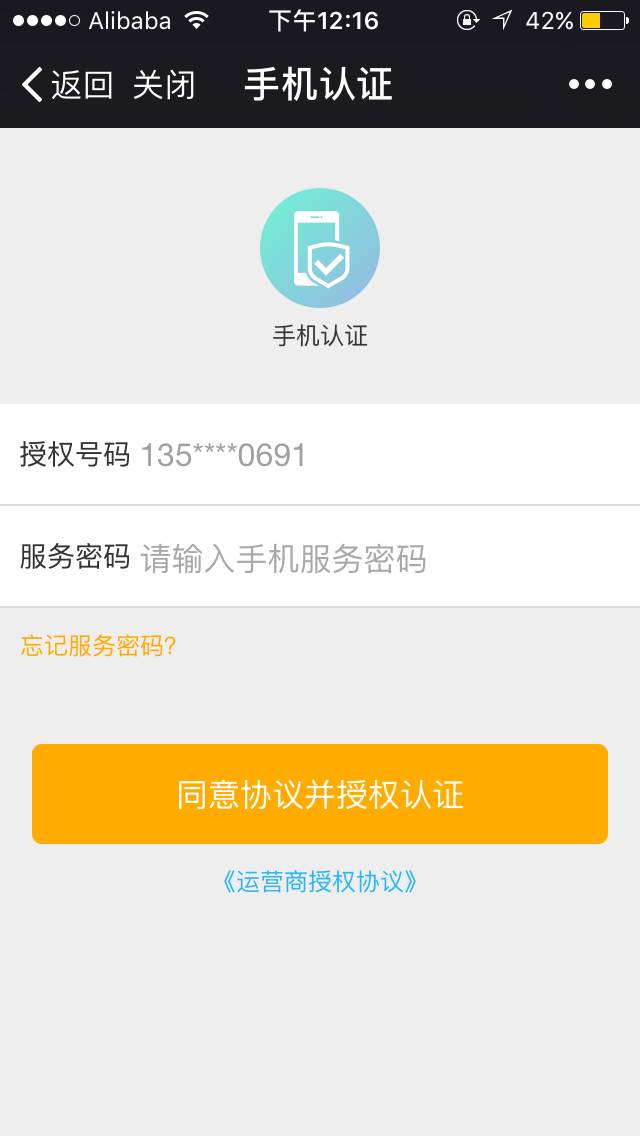This screenshot has height=1136, width=640.
Task: Open the 忘记服务密码? link
Action: tap(99, 646)
